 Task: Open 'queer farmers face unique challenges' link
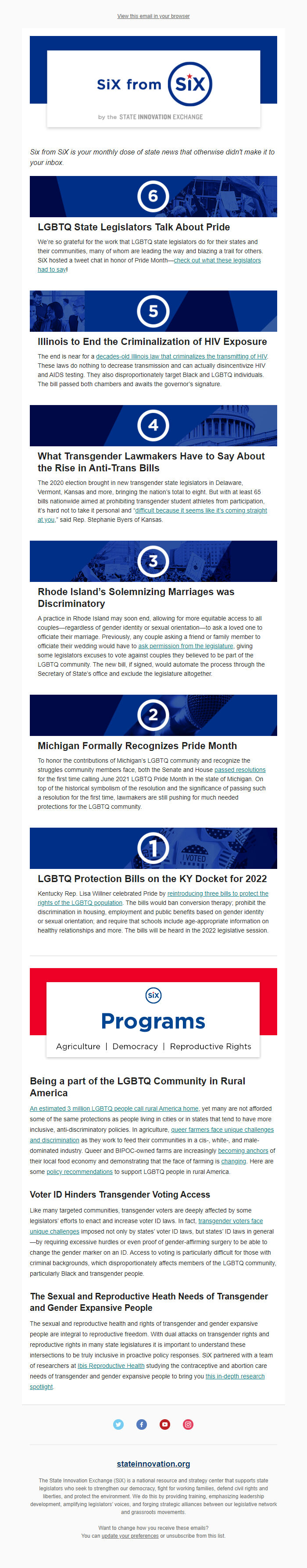pyautogui.click(x=222, y=1129)
